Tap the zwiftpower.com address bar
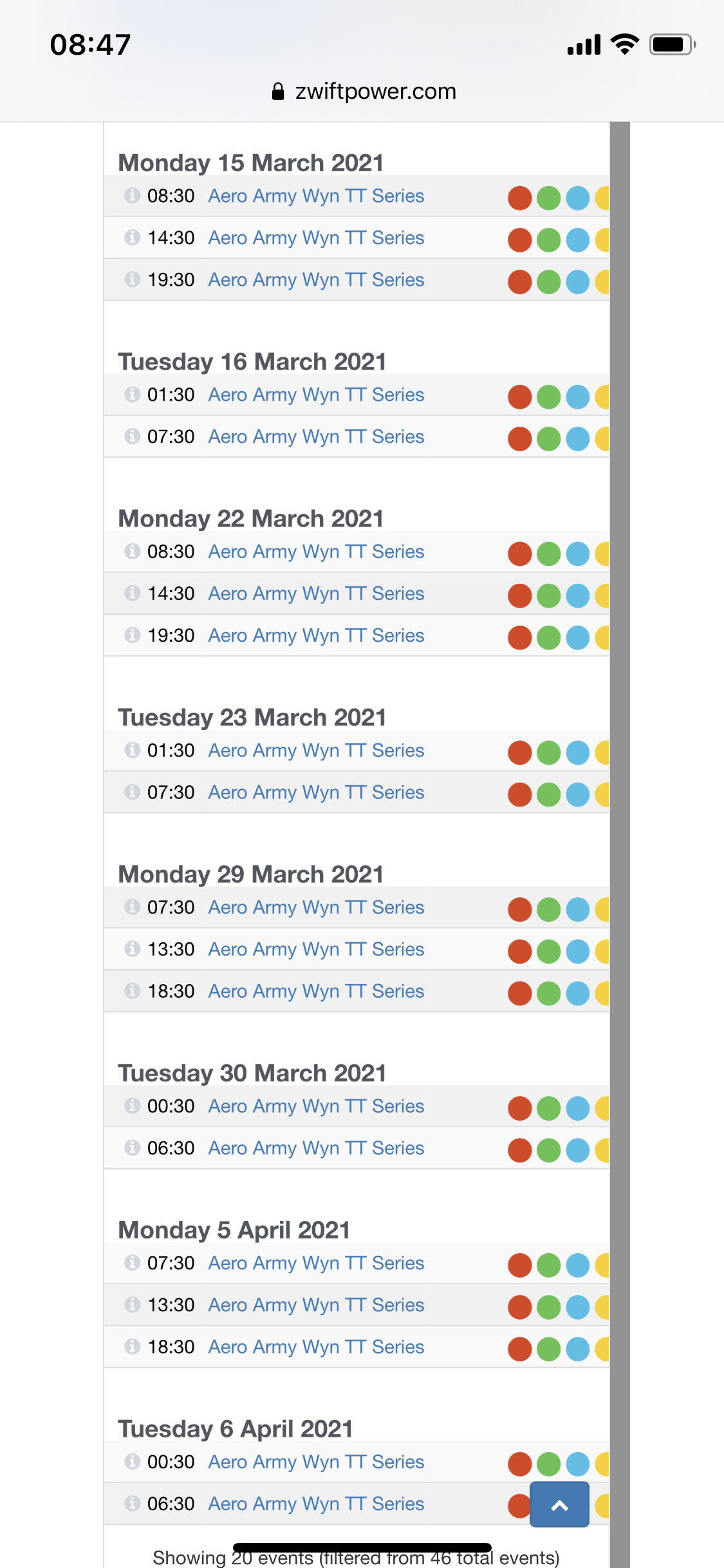Screen dimensions: 724x1568 (364, 91)
